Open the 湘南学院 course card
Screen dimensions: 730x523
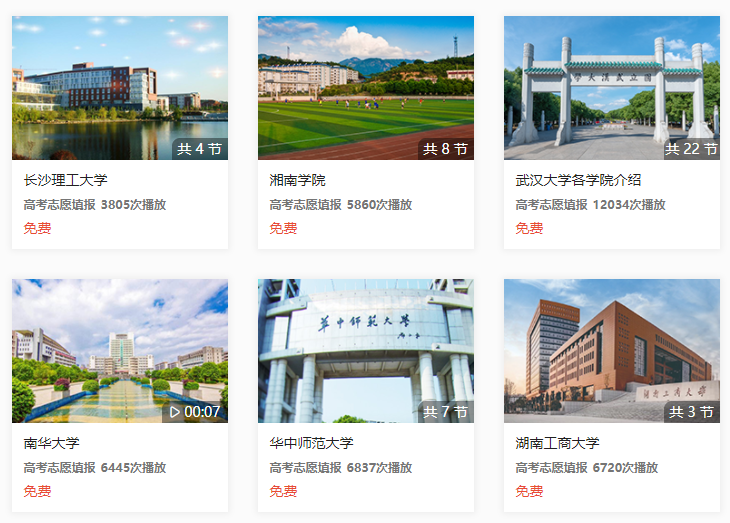tap(365, 88)
